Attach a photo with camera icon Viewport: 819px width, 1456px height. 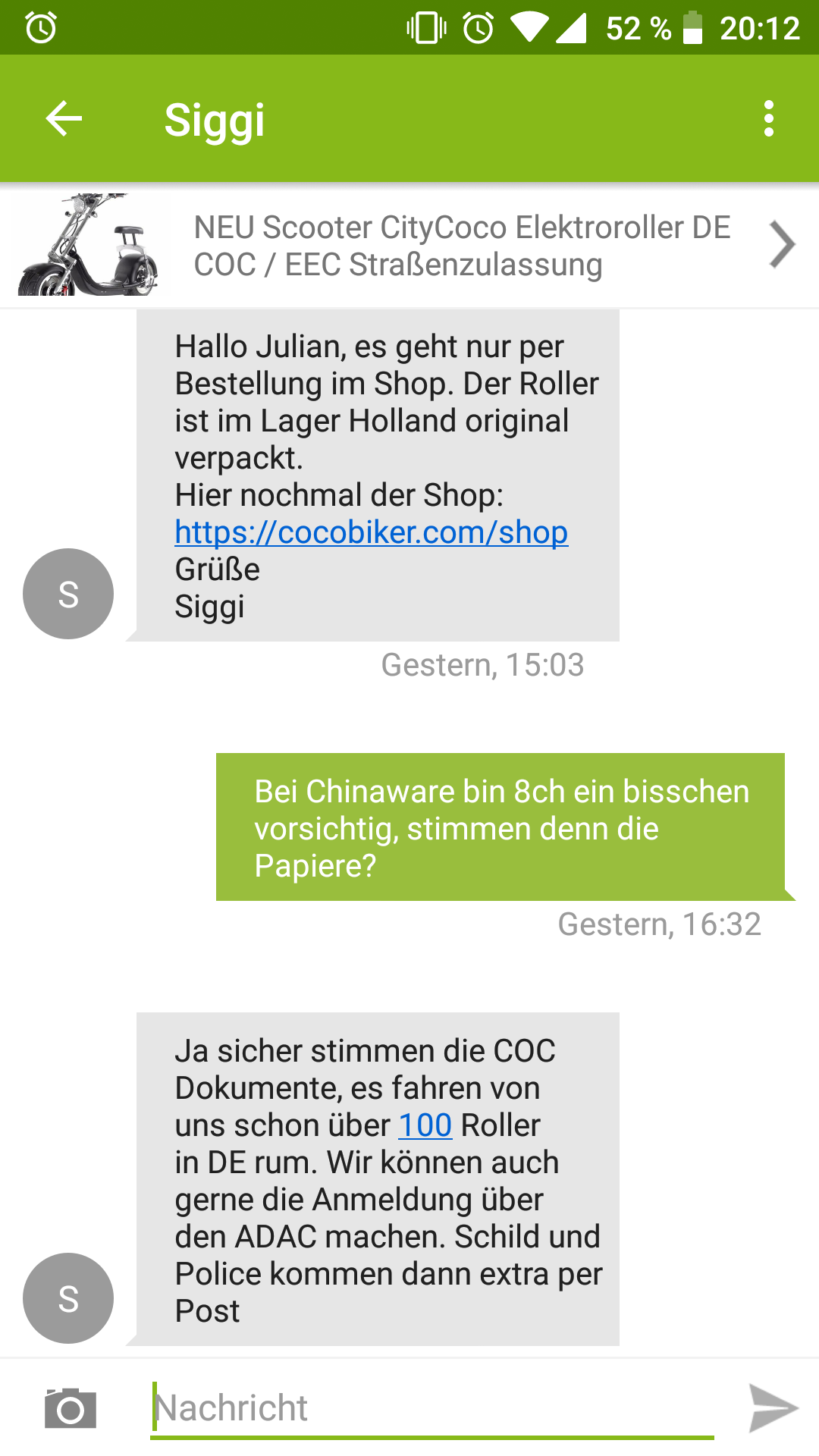pyautogui.click(x=71, y=1408)
